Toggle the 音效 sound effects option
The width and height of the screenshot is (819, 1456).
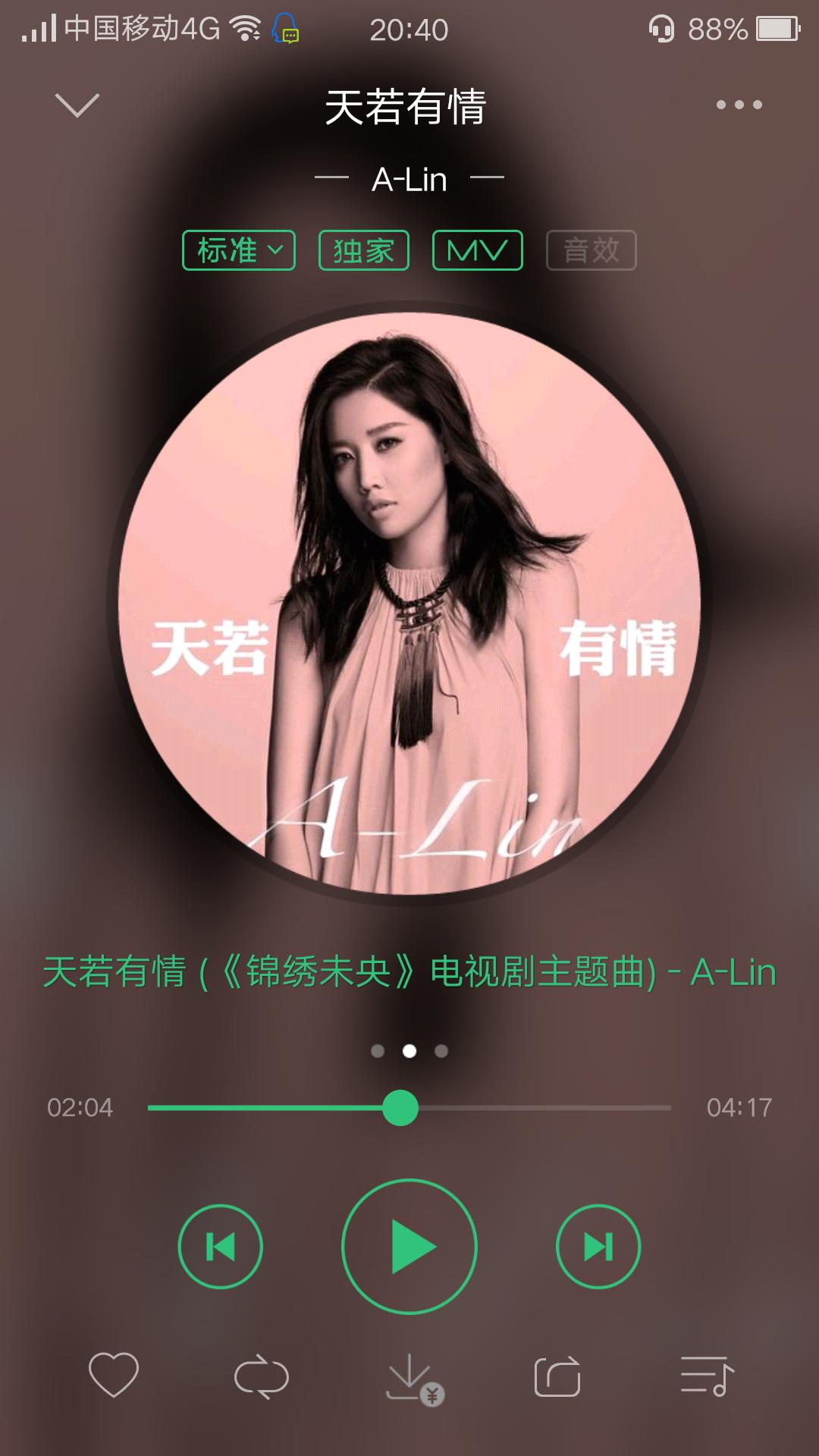click(x=591, y=250)
